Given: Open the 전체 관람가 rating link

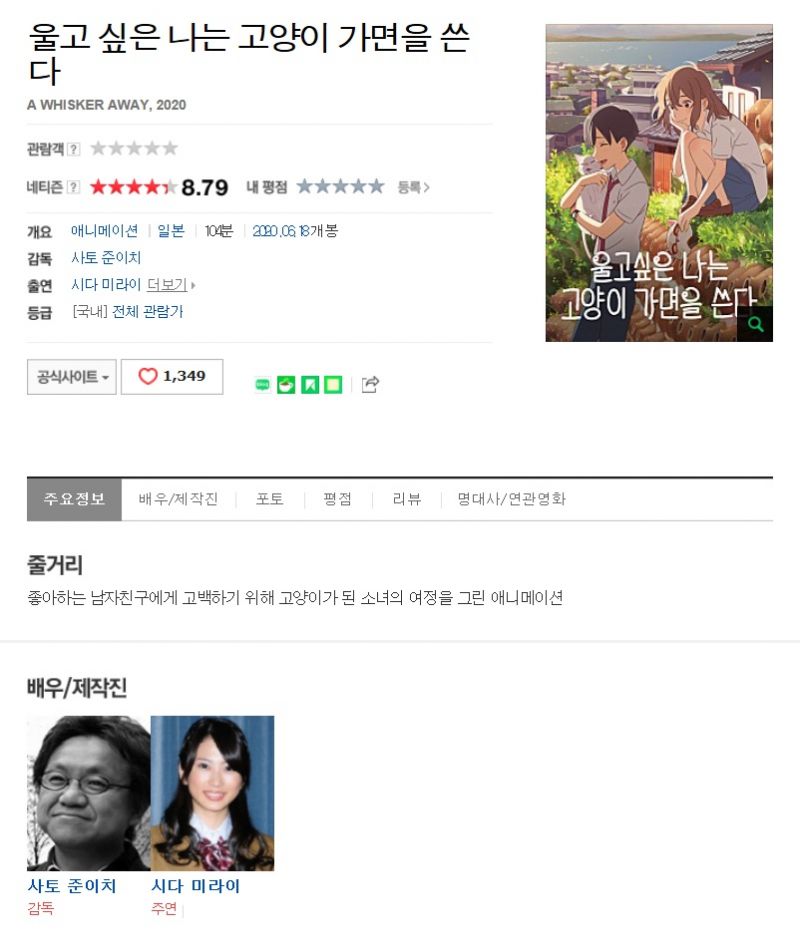Looking at the screenshot, I should click(147, 312).
